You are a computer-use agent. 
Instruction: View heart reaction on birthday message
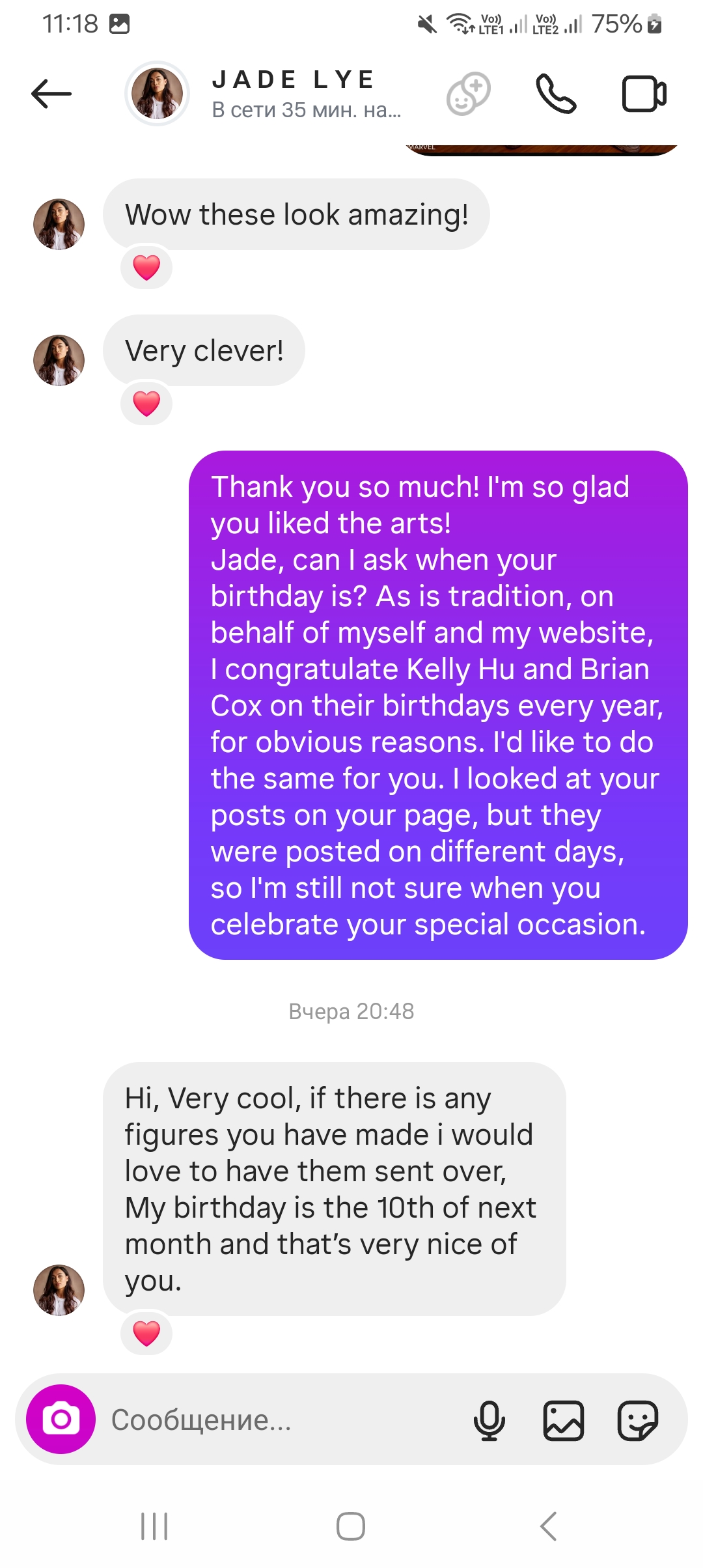[146, 1334]
